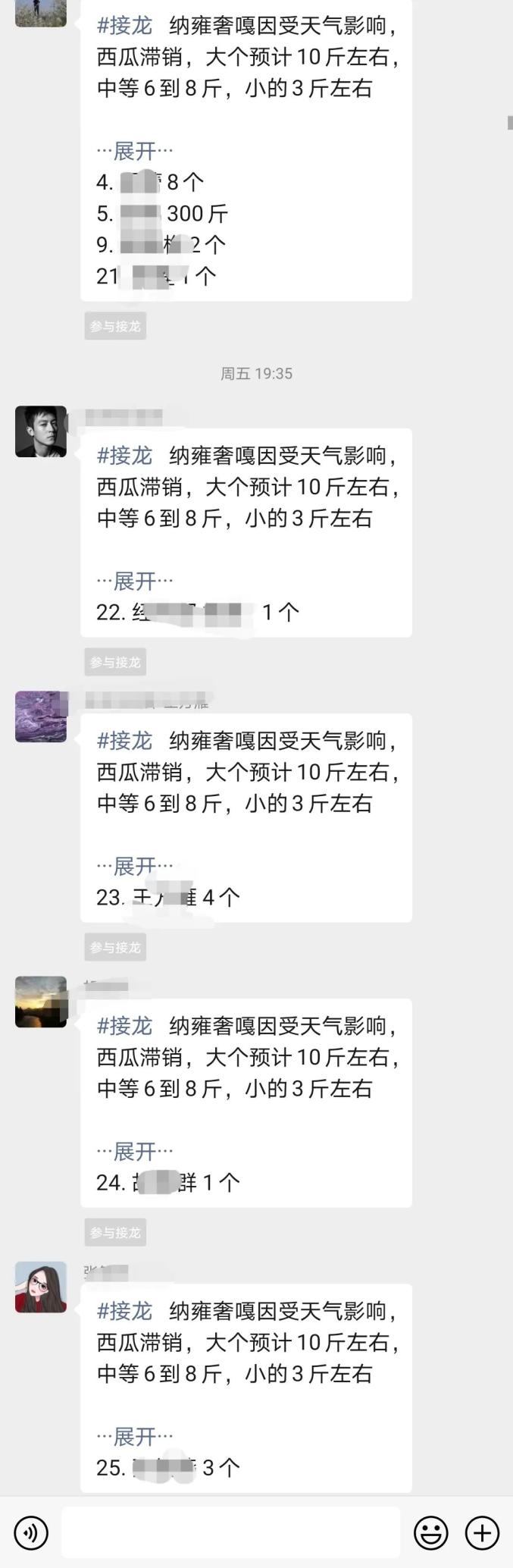Viewport: 513px width, 1568px height.
Task: Expand the message with entry 22
Action: (x=135, y=581)
